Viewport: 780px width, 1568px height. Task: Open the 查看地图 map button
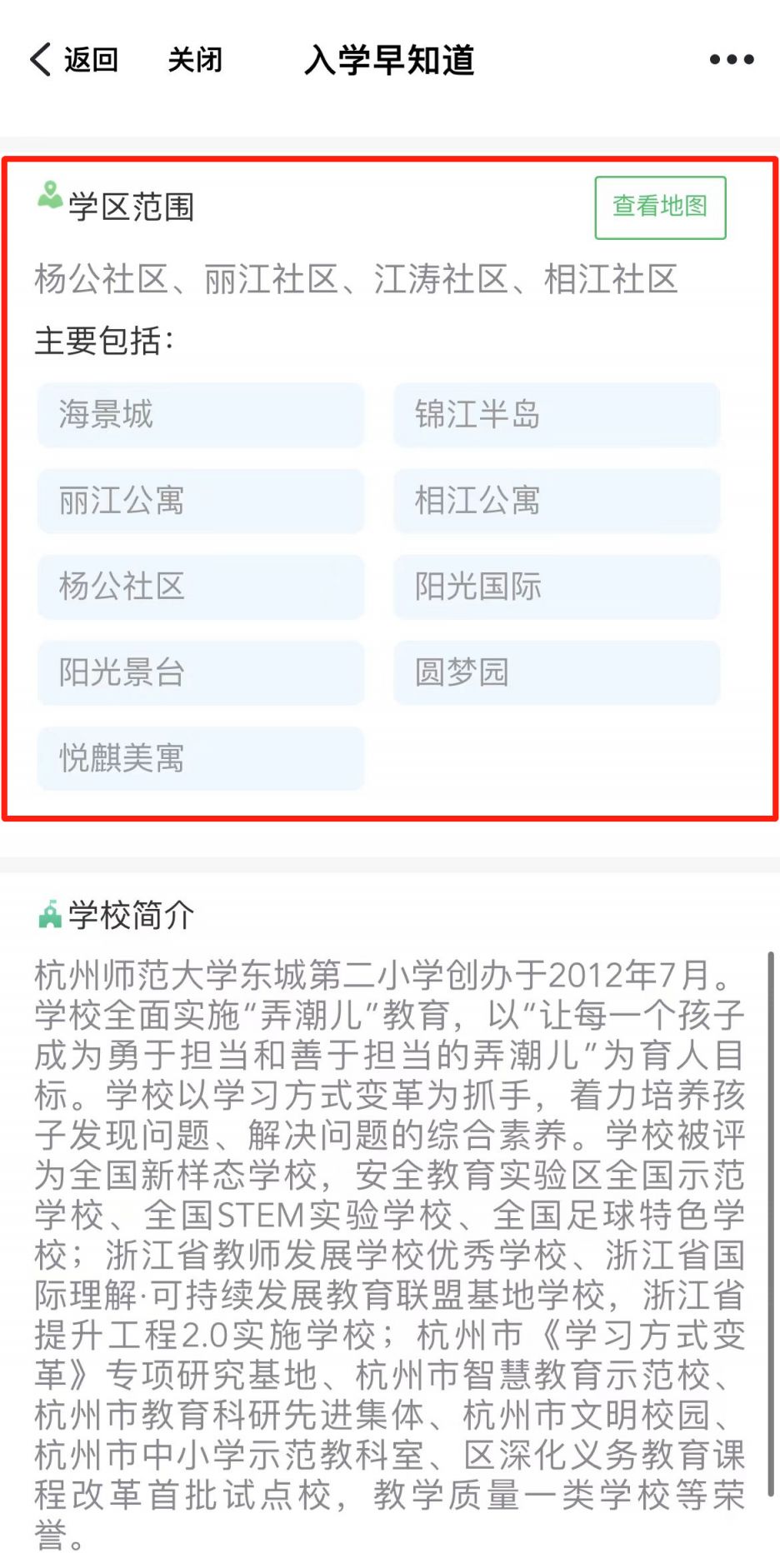coord(660,207)
